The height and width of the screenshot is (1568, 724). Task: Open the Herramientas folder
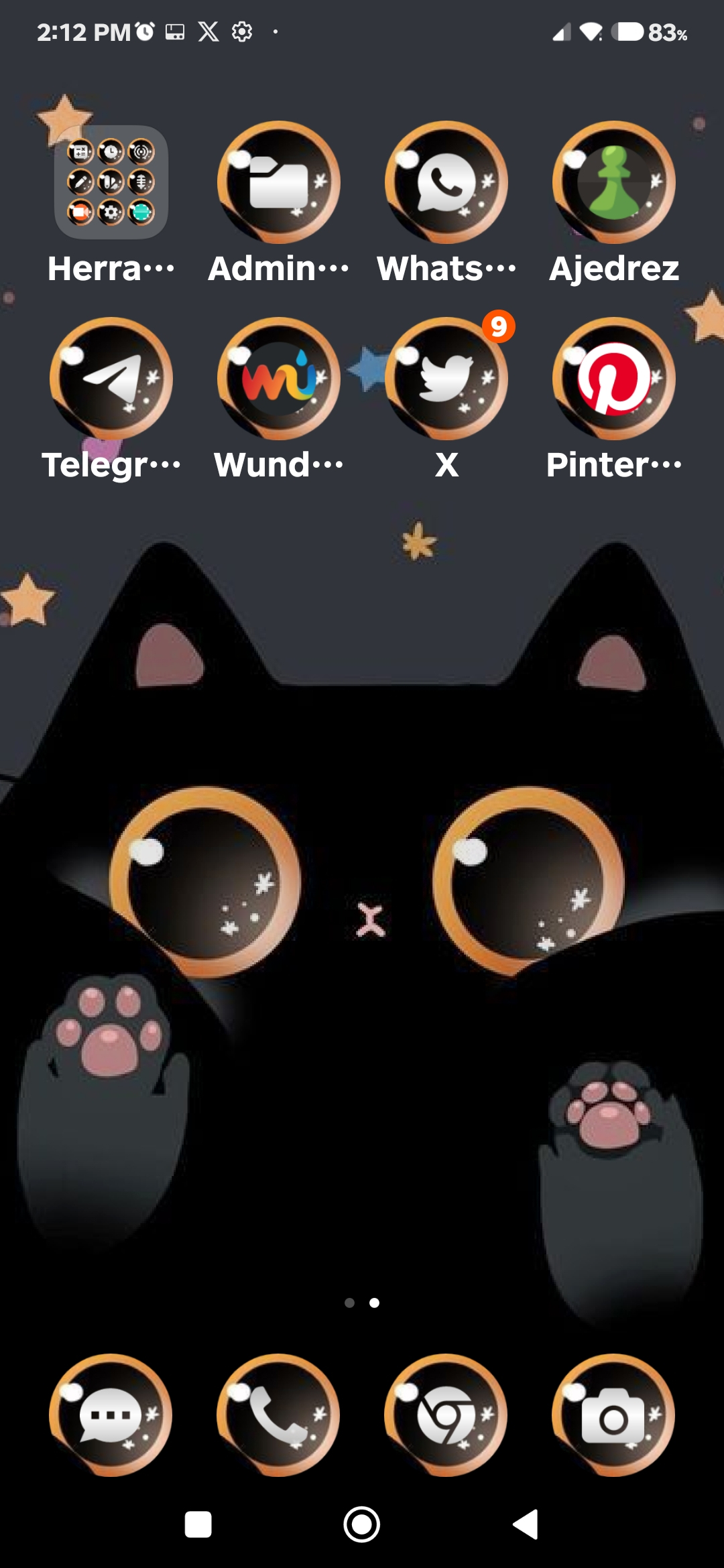[x=111, y=182]
